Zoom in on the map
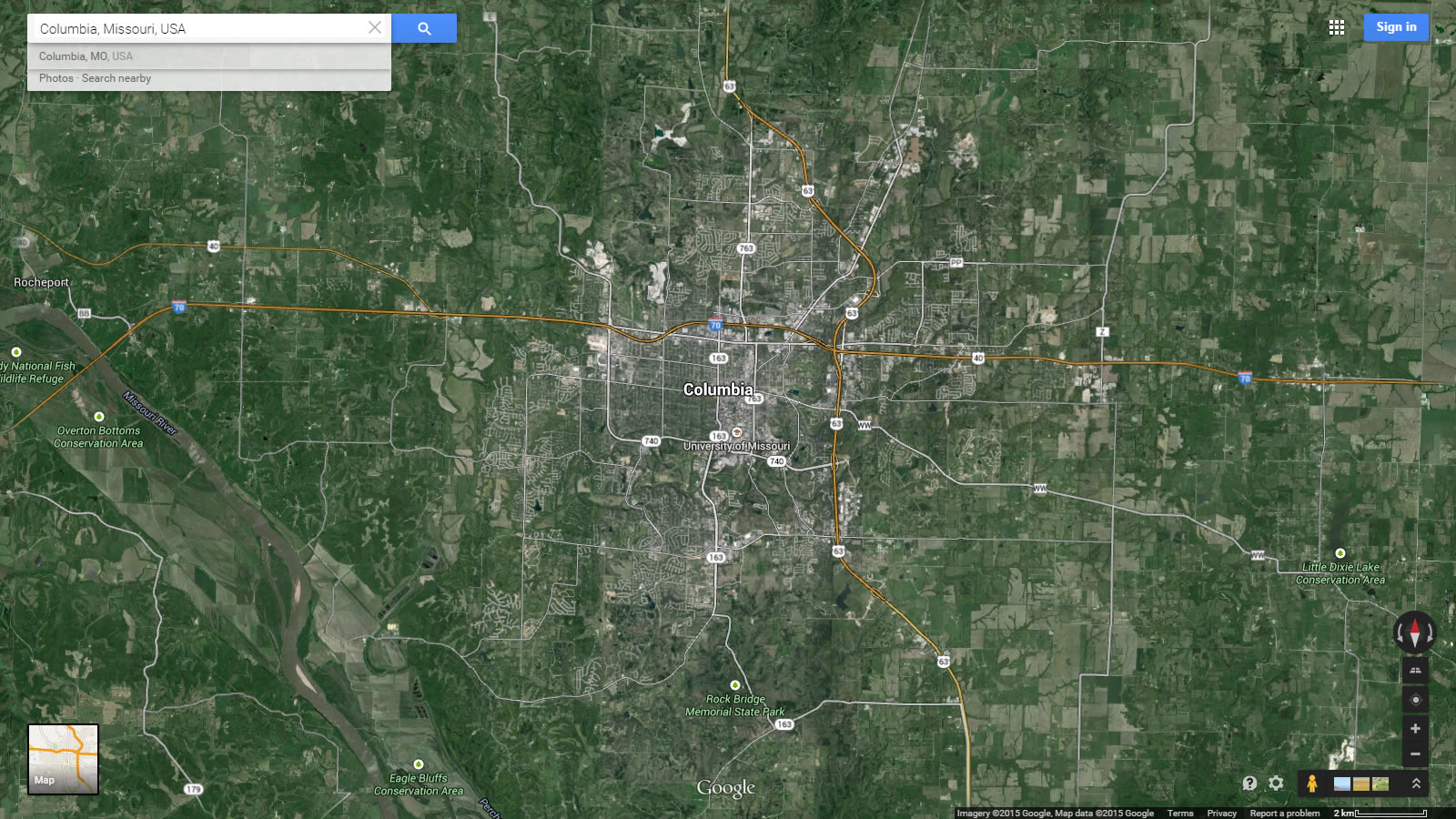Screen dimensions: 1456x819 point(1414,729)
